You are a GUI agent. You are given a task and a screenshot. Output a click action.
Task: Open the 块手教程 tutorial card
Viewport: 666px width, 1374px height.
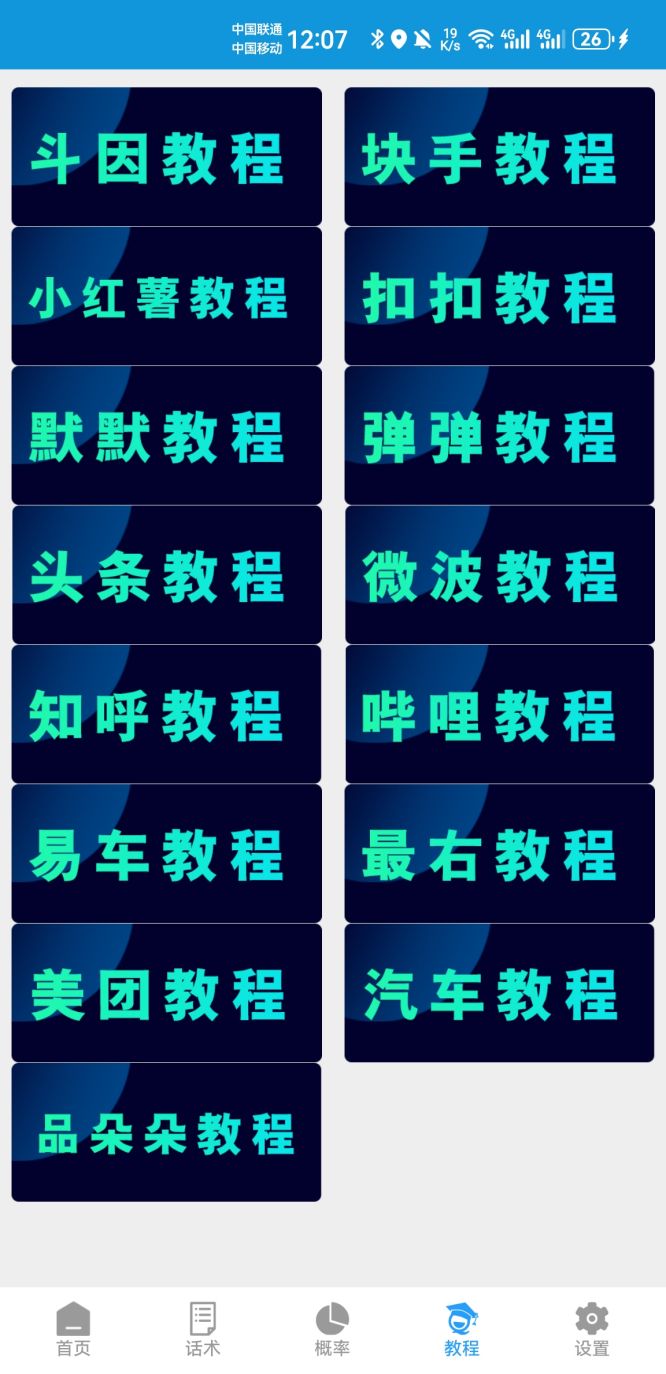click(499, 157)
